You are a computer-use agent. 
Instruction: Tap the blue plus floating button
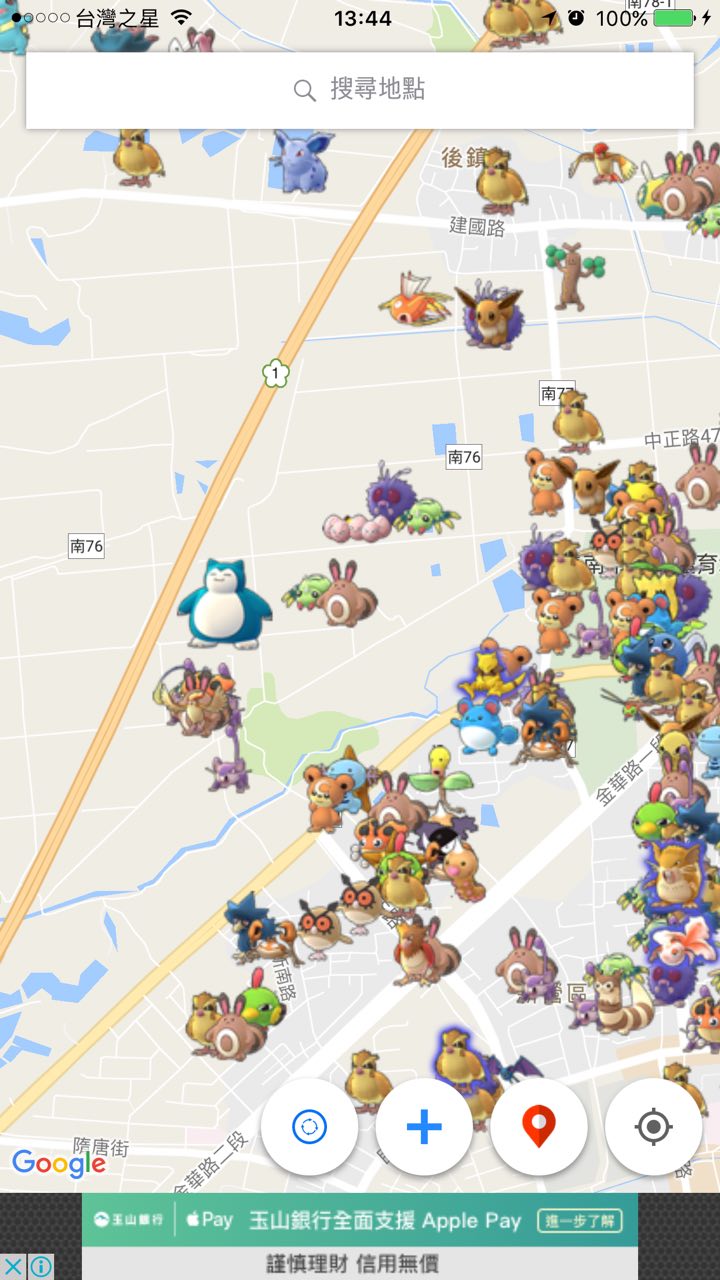click(424, 1127)
